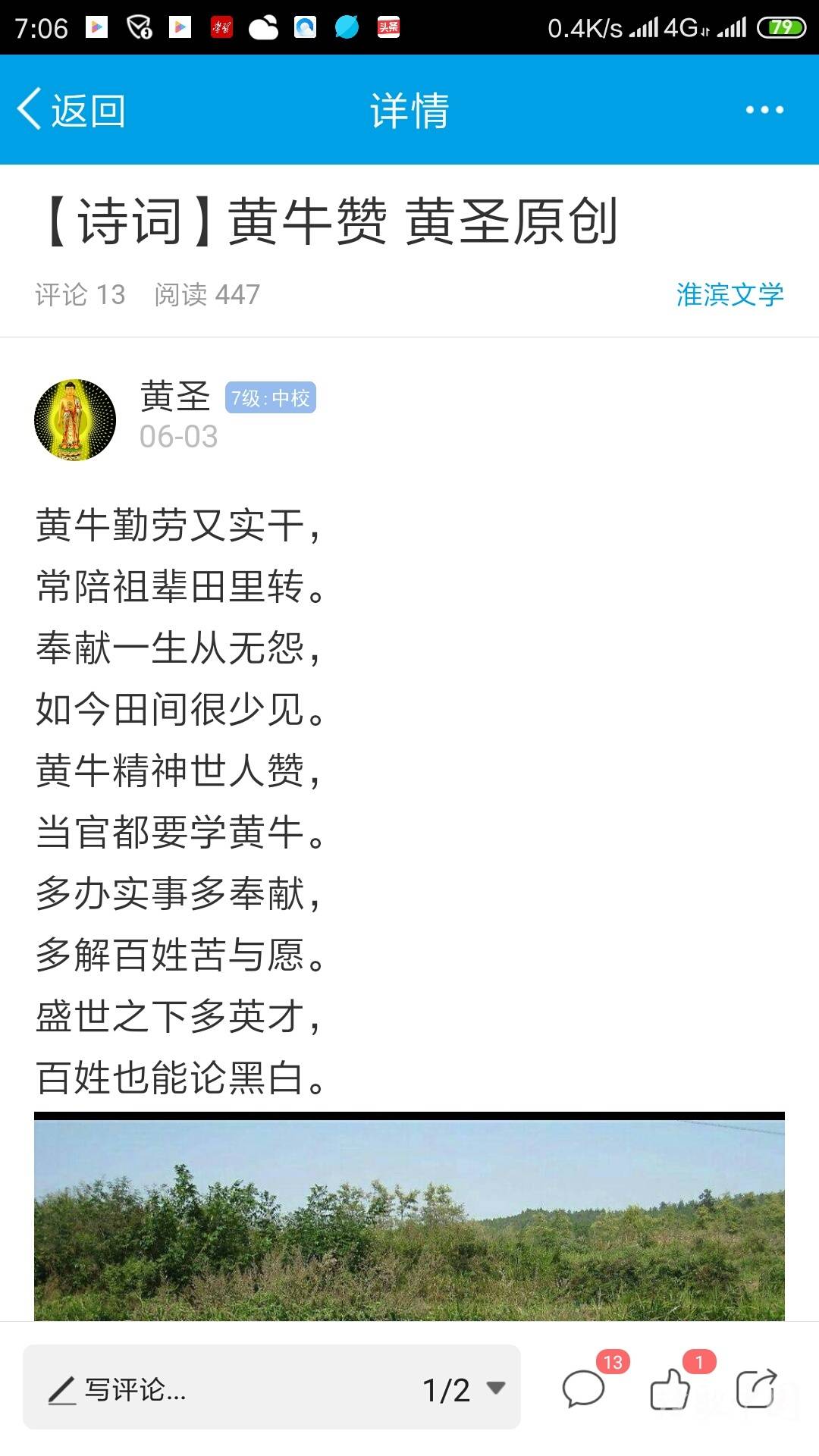Open the 淮滨文学 forum link
Screen dimensions: 819x1456
click(x=730, y=294)
